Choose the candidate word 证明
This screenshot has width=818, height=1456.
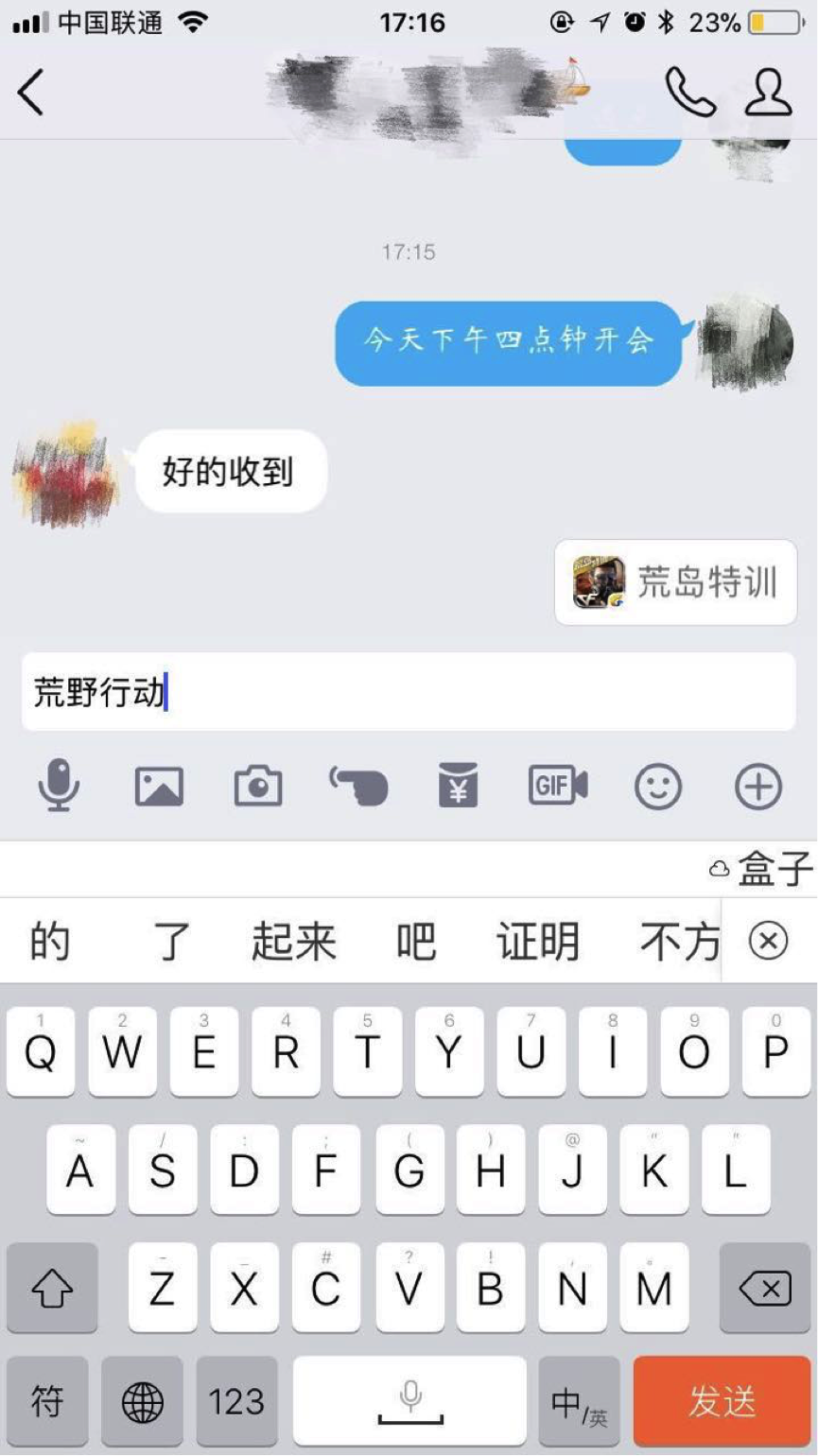pyautogui.click(x=538, y=942)
